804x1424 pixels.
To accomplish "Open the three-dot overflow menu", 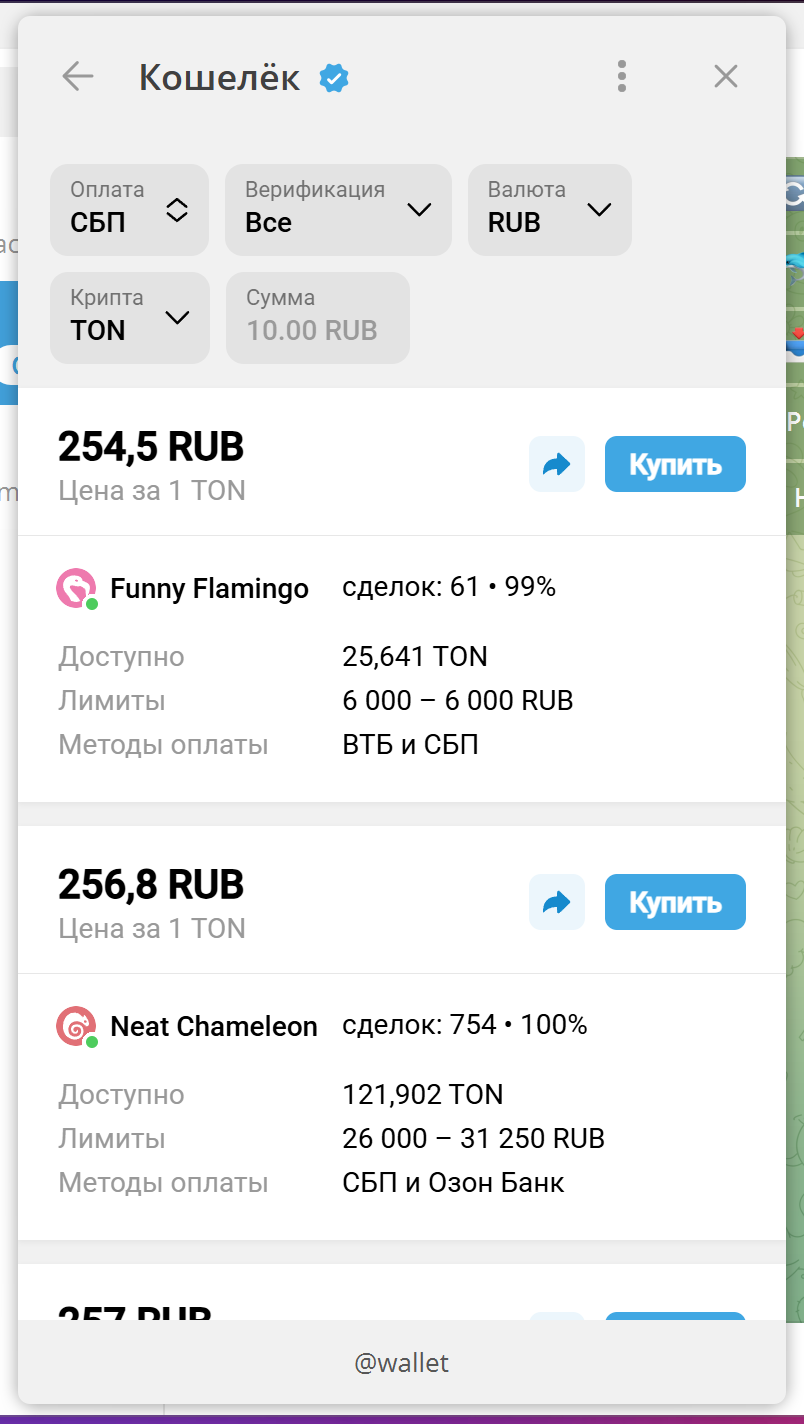I will [622, 76].
